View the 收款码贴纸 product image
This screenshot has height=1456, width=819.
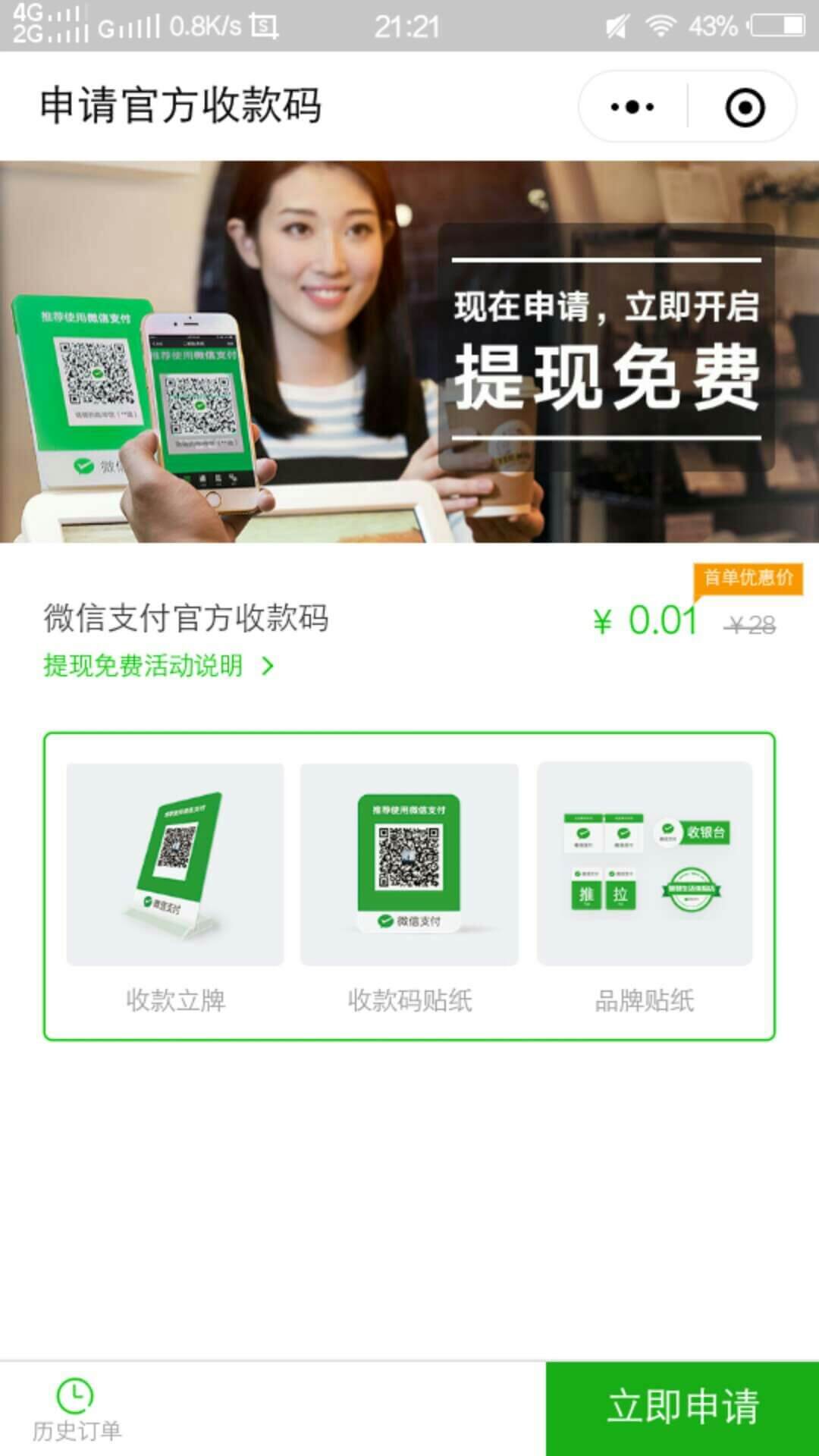tap(409, 864)
